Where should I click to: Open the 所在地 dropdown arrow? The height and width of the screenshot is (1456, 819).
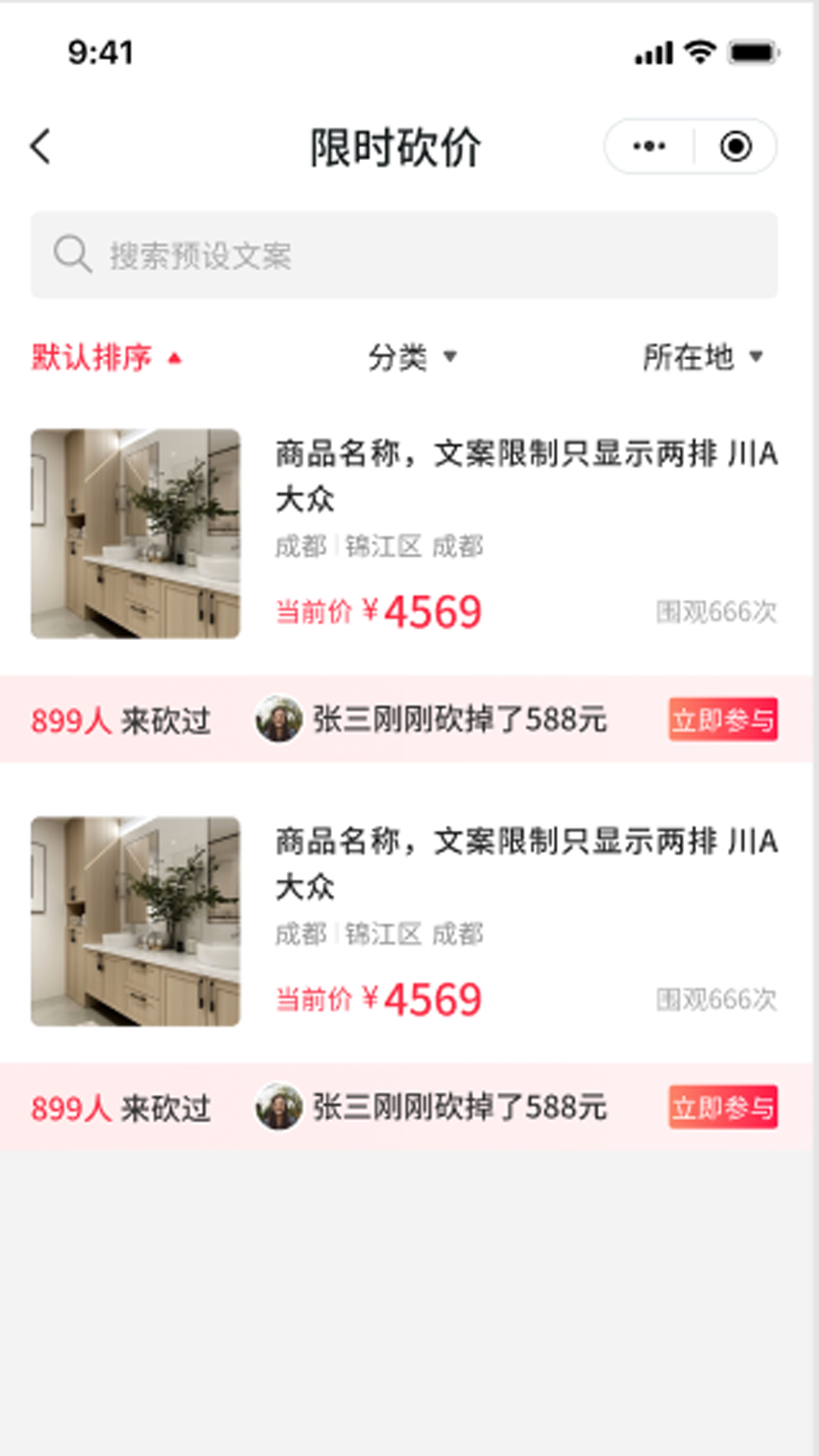tap(758, 356)
